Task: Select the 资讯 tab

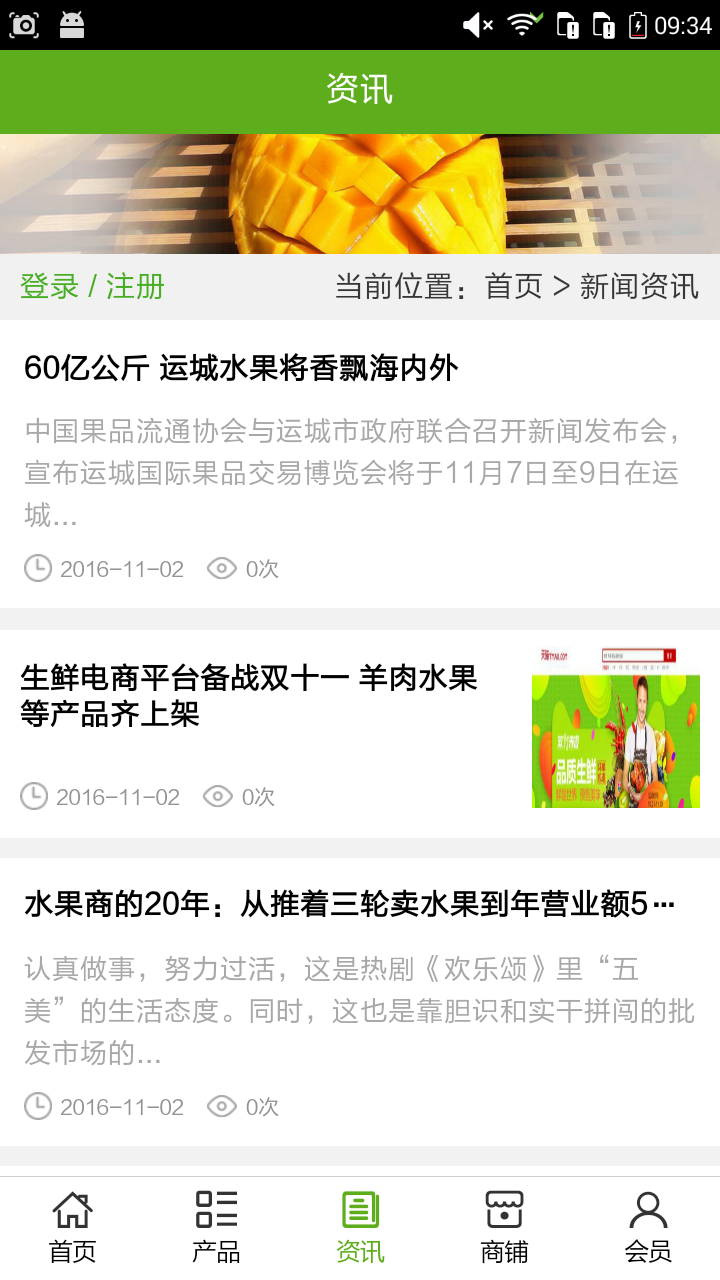Action: click(x=360, y=1227)
